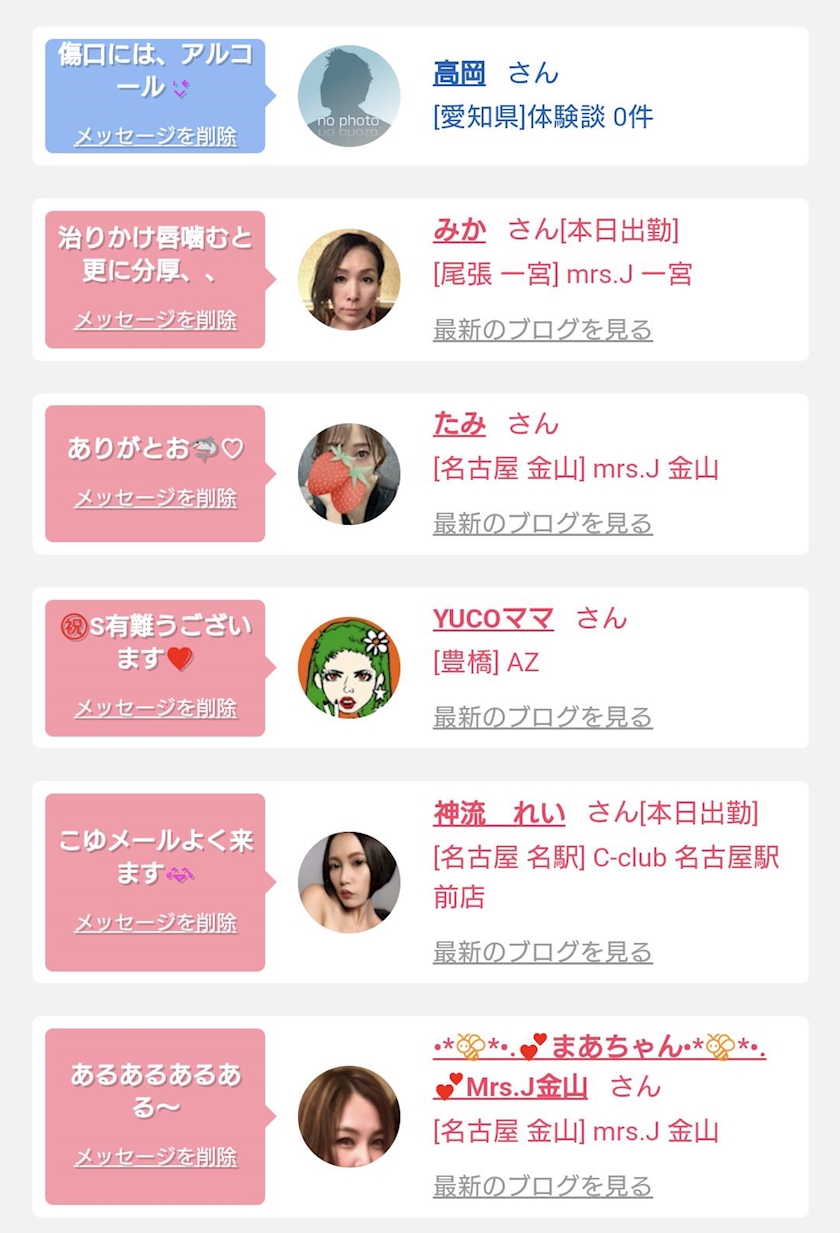Delete the message from 神流 れい
Viewport: 840px width, 1233px height.
pos(155,923)
